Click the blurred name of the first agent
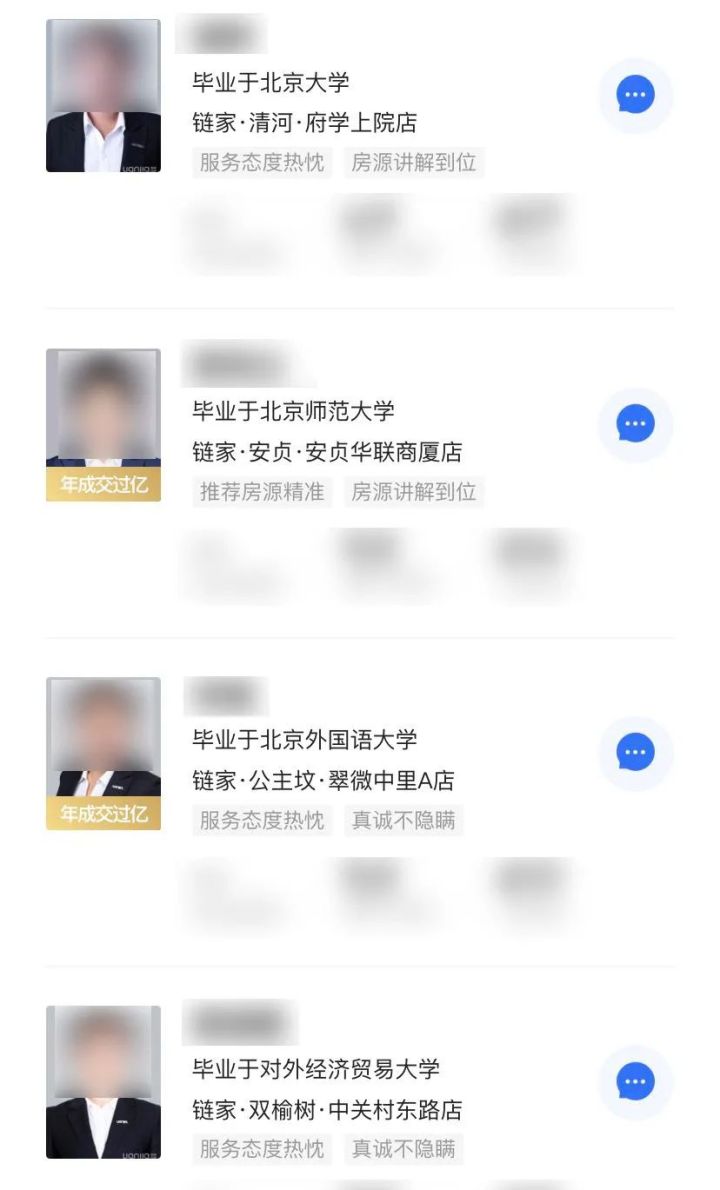Screen dimensions: 720x1190 tap(222, 33)
